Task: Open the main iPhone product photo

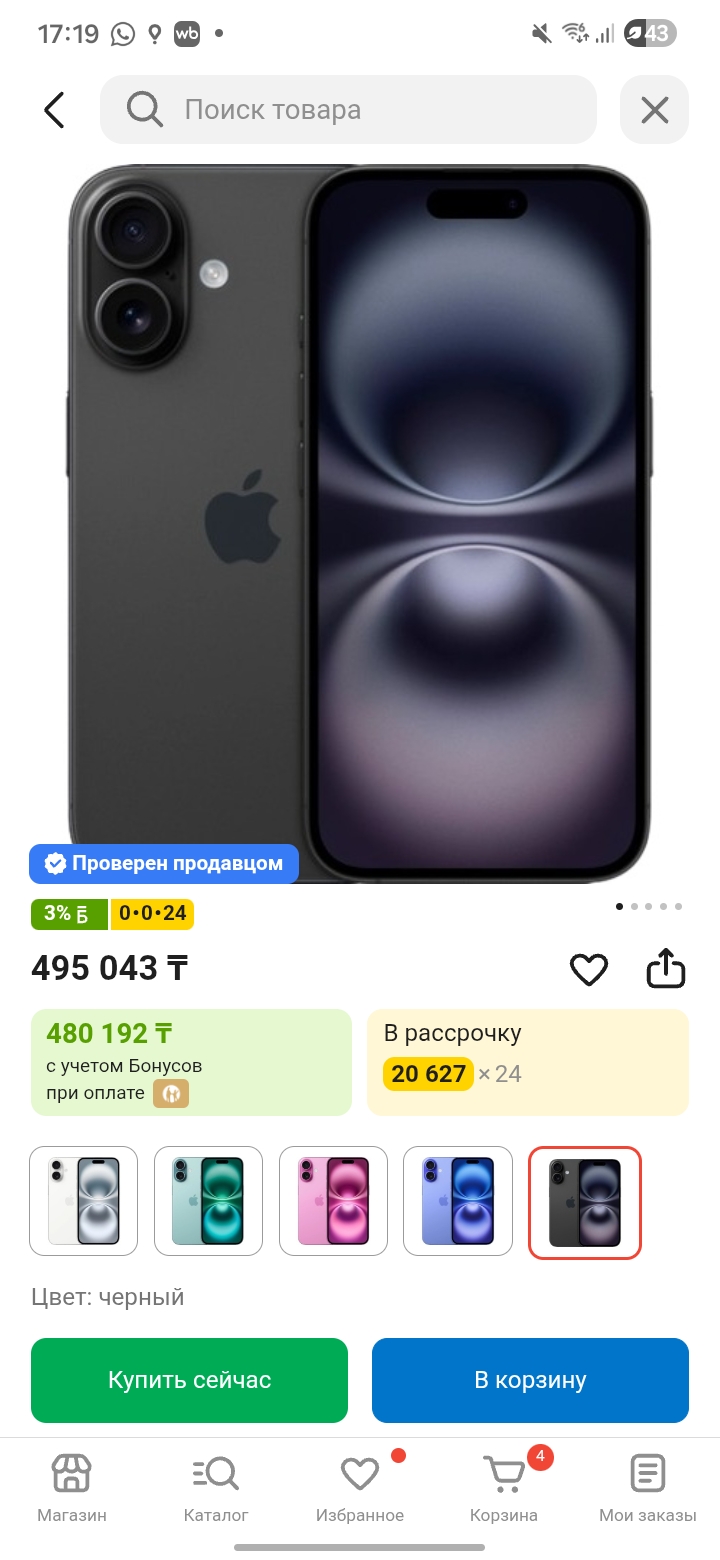Action: pyautogui.click(x=360, y=520)
